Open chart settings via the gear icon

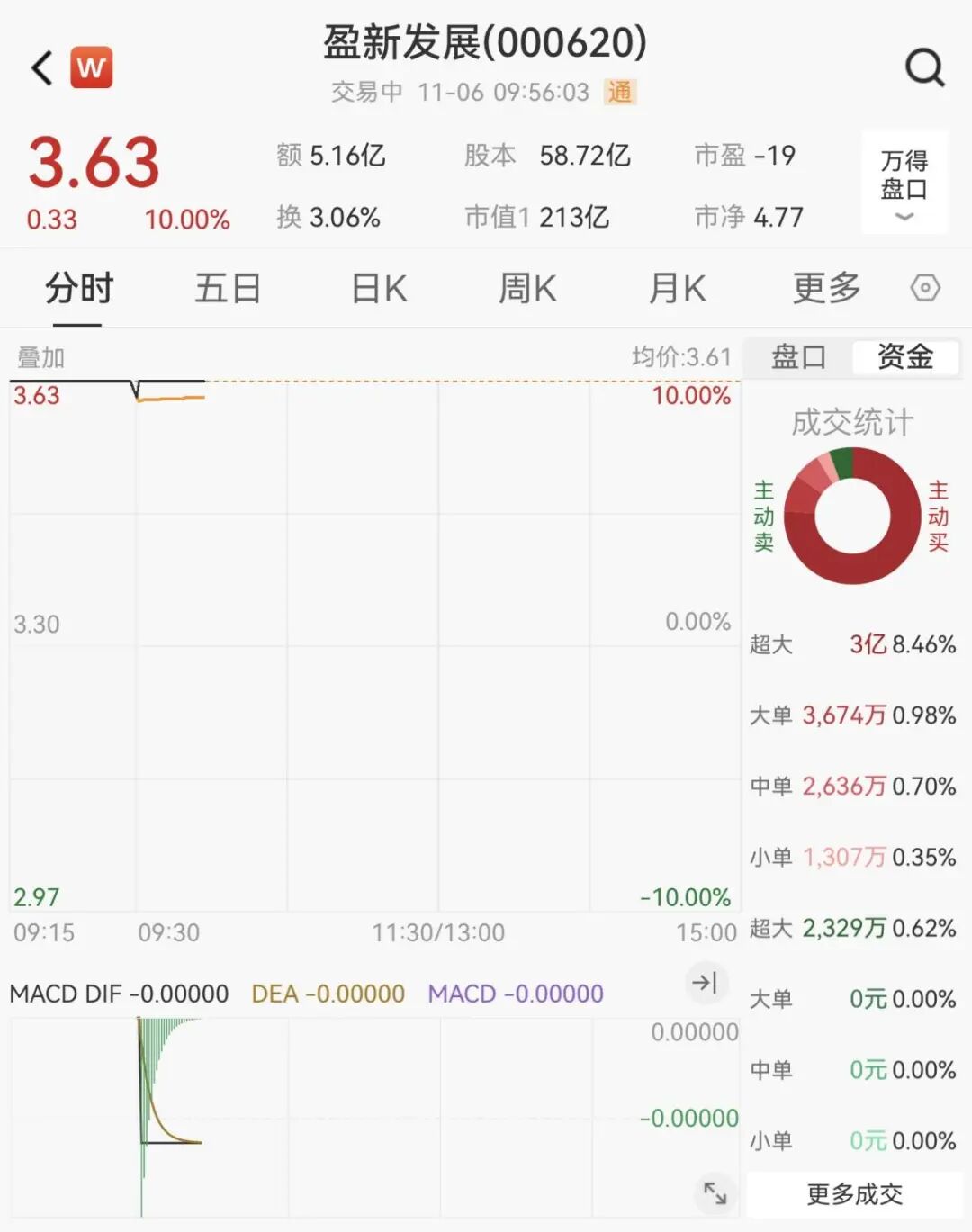[922, 289]
